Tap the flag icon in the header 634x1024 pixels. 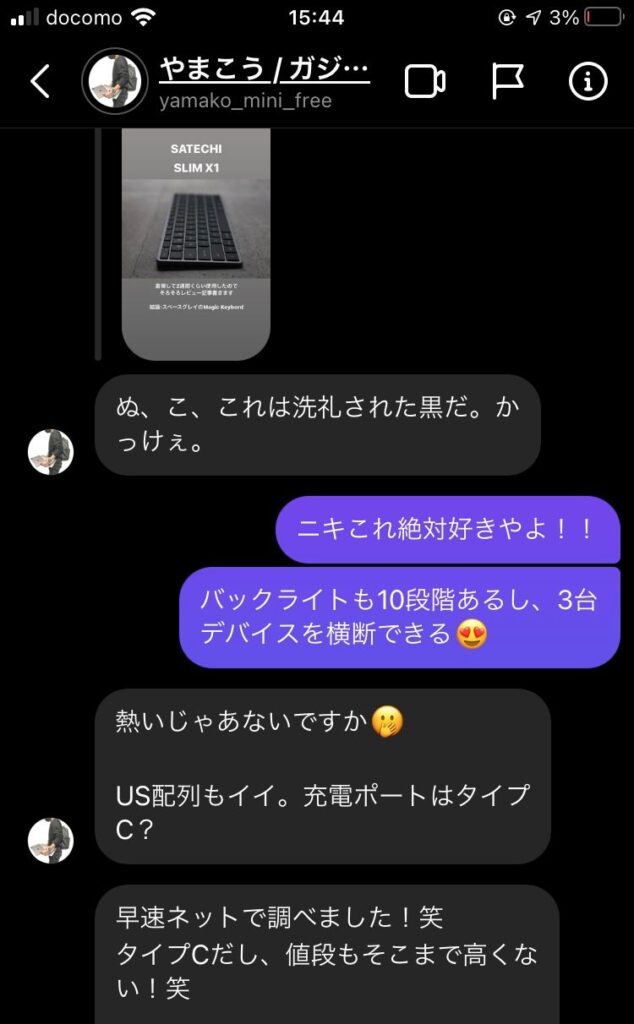coord(508,82)
